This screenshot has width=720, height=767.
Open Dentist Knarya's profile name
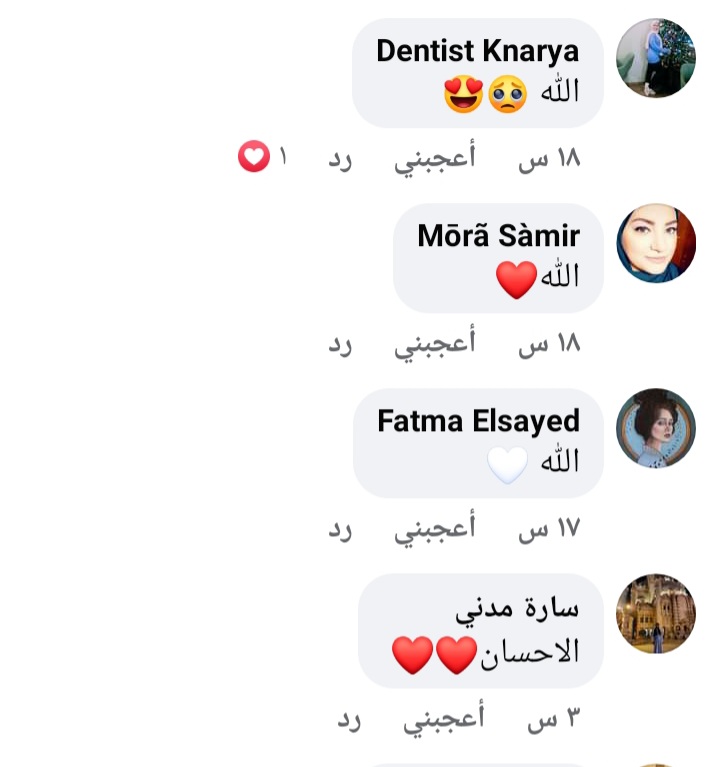pyautogui.click(x=477, y=51)
